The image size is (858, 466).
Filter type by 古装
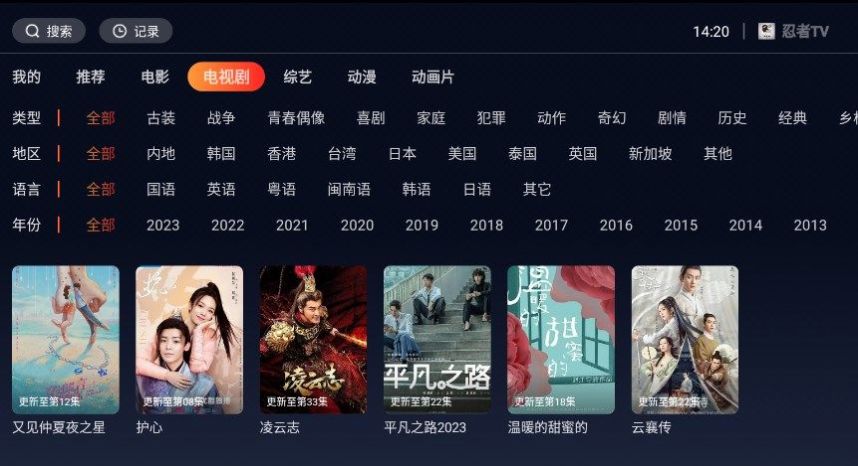(x=161, y=118)
